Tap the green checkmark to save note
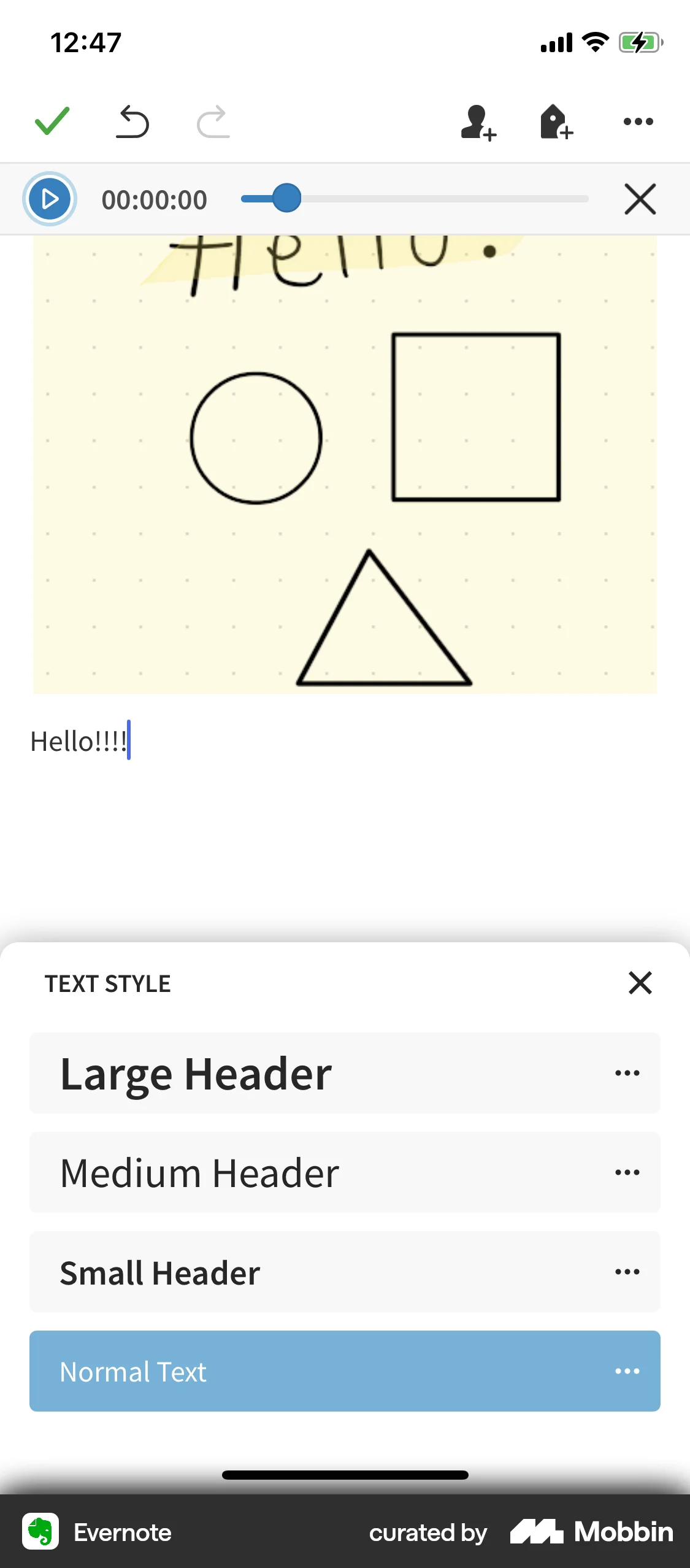 [52, 121]
